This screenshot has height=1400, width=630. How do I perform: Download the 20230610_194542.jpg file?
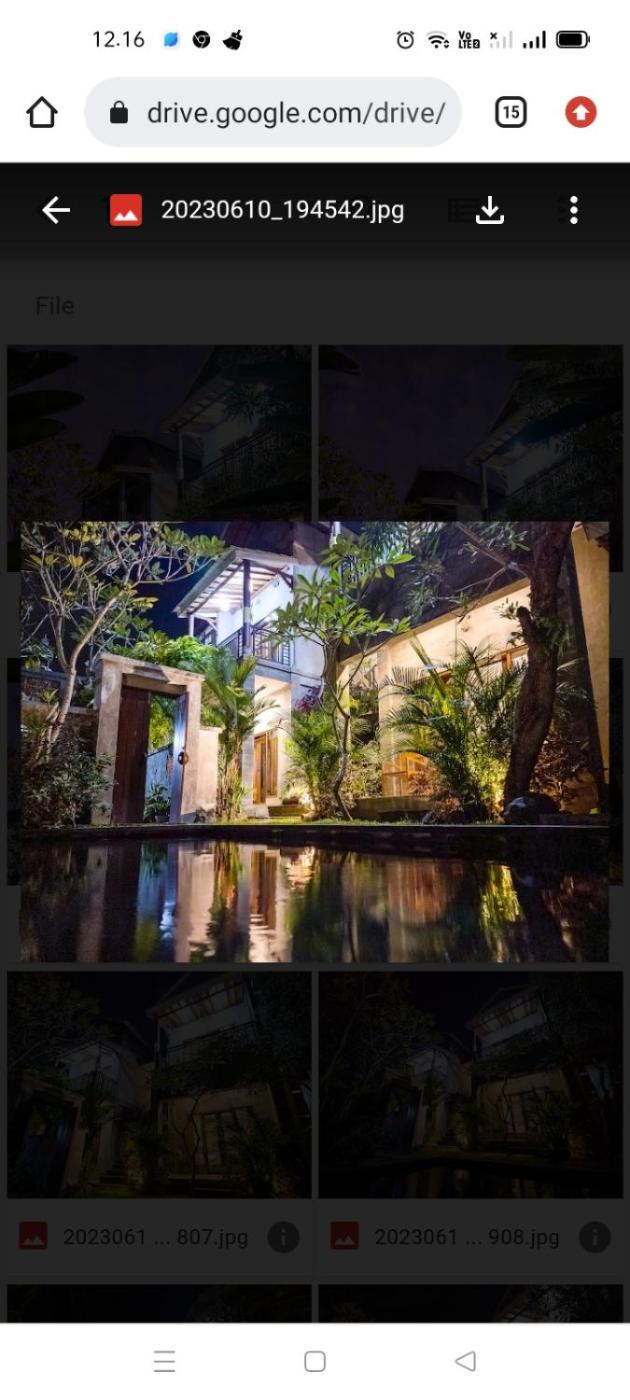pyautogui.click(x=489, y=210)
